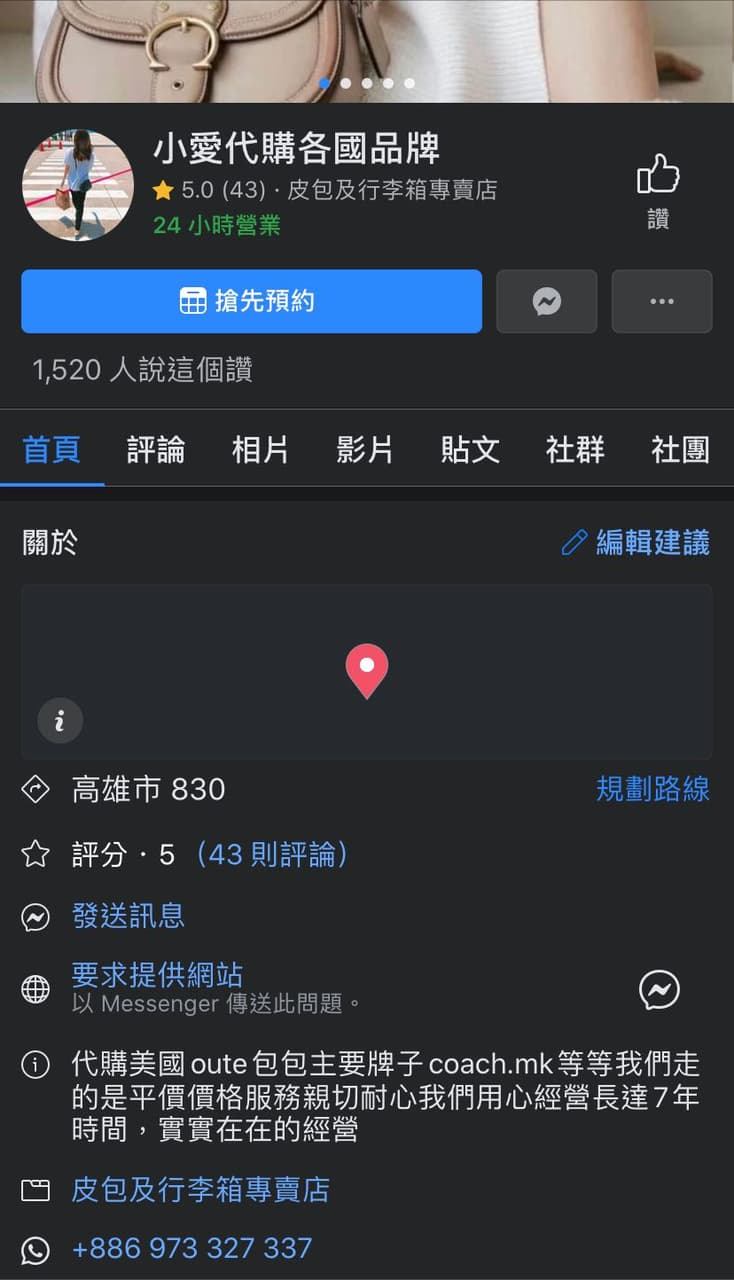The height and width of the screenshot is (1280, 734).
Task: Tap 搶先預約 to book an appointment
Action: [x=251, y=301]
